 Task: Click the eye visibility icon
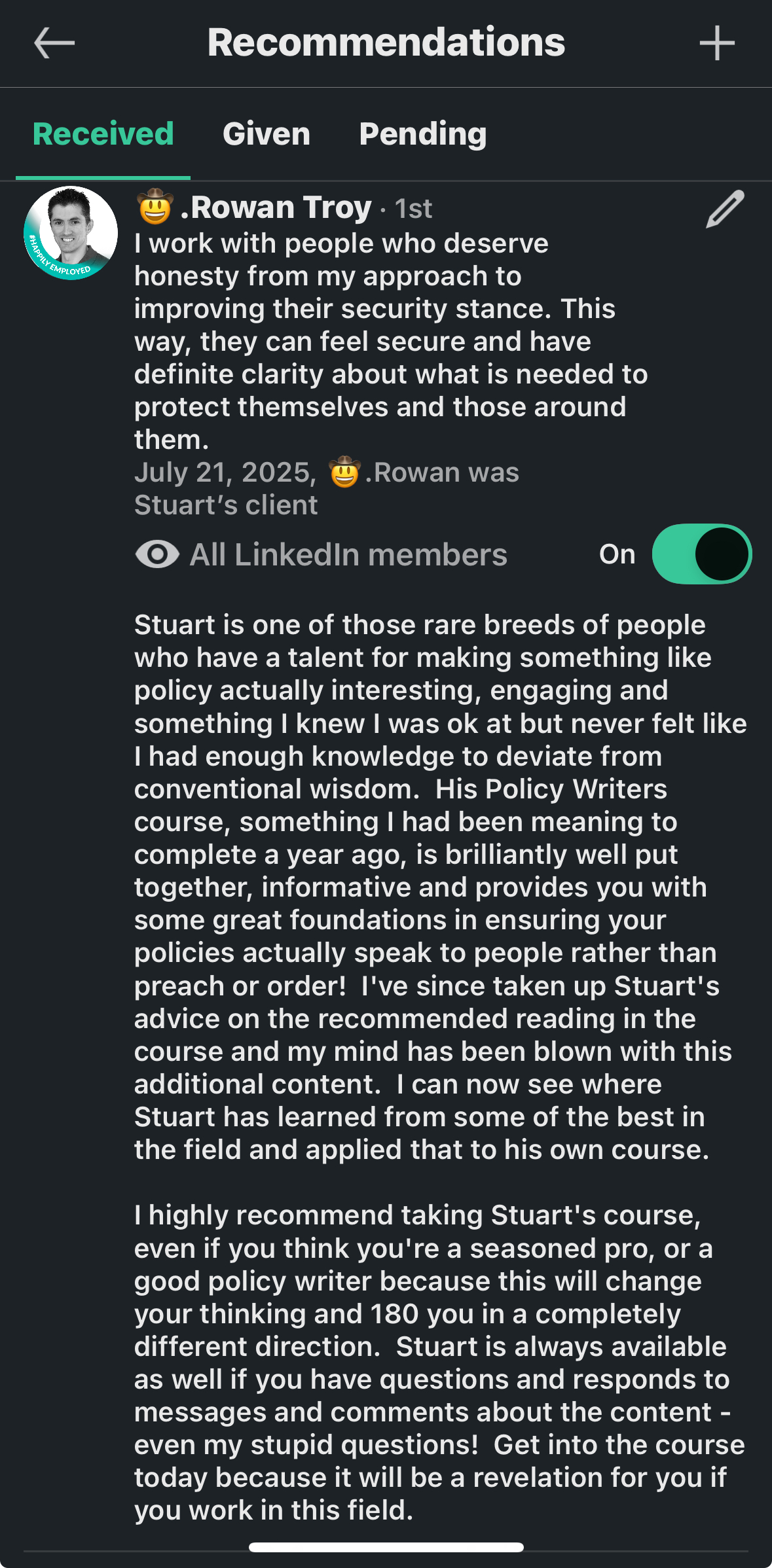click(156, 554)
